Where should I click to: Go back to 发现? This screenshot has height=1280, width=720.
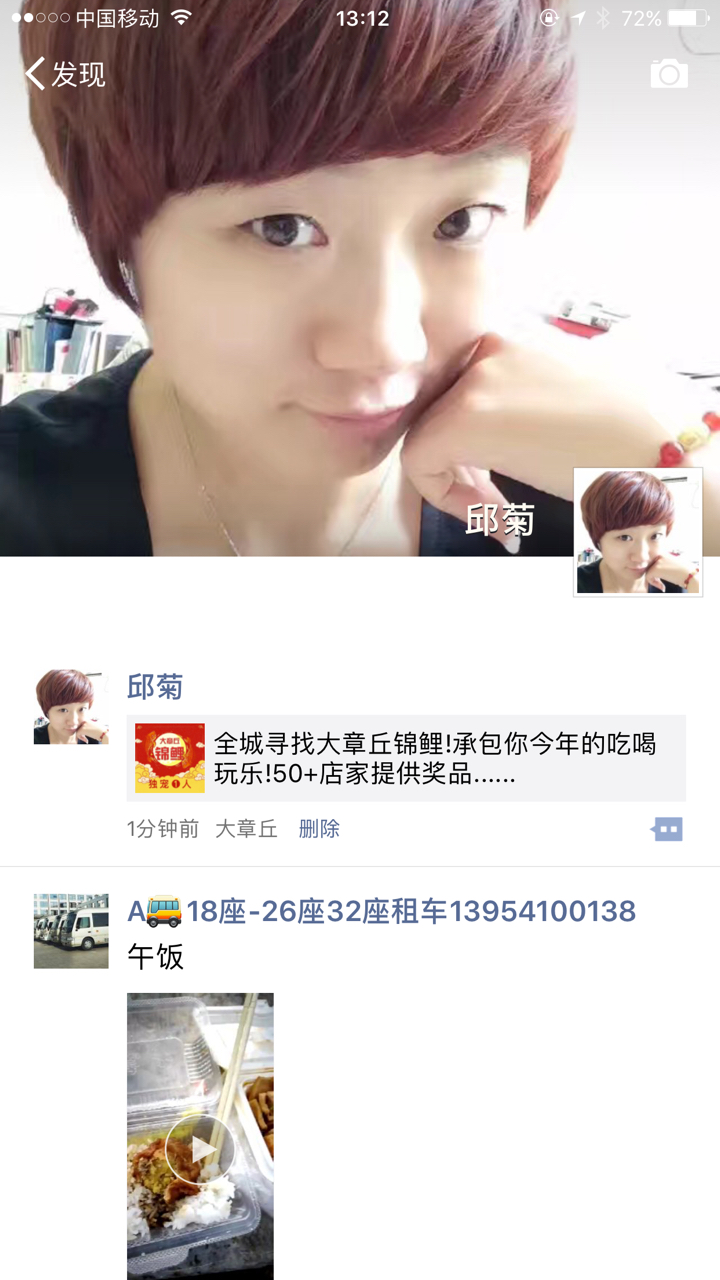(65, 74)
